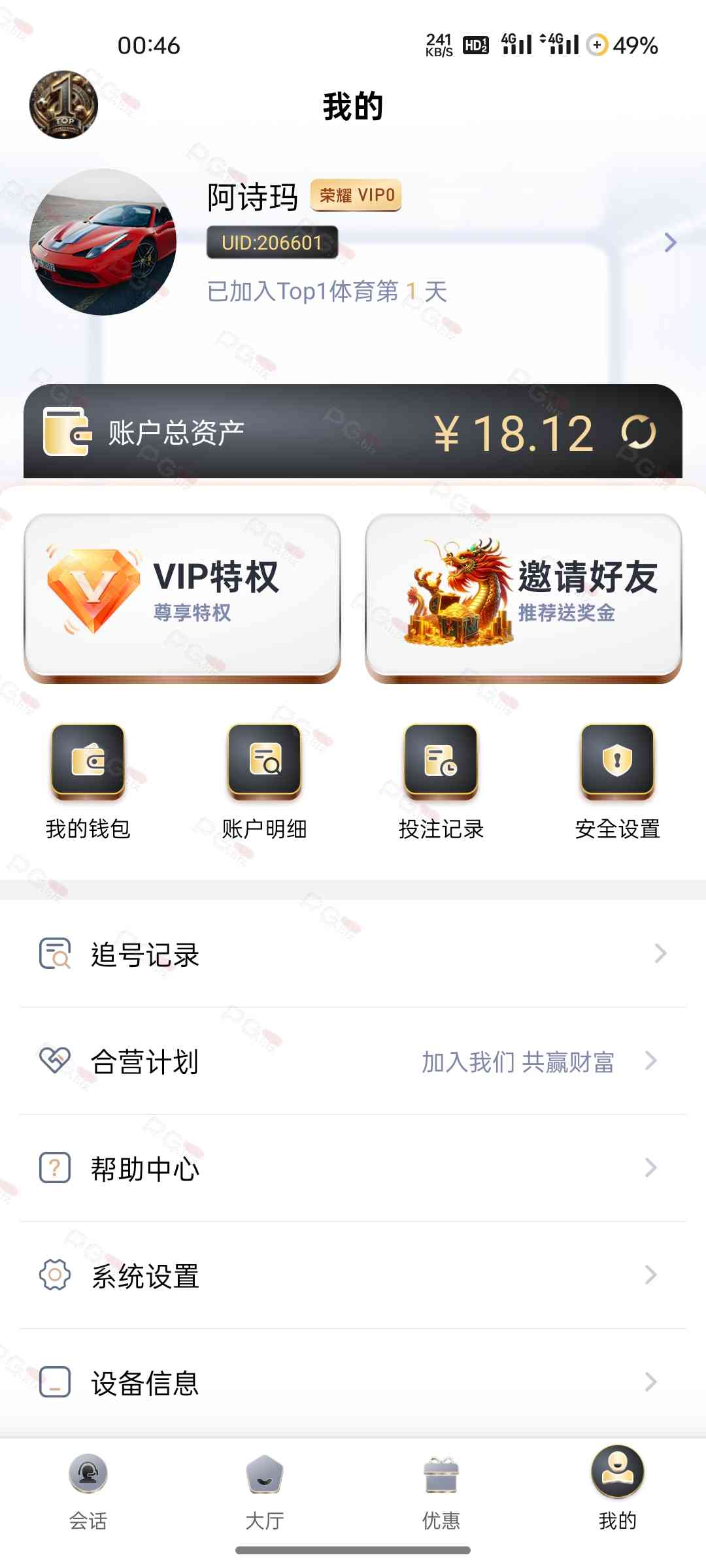The width and height of the screenshot is (706, 1568).
Task: Open the VIP特权 card
Action: [x=182, y=598]
